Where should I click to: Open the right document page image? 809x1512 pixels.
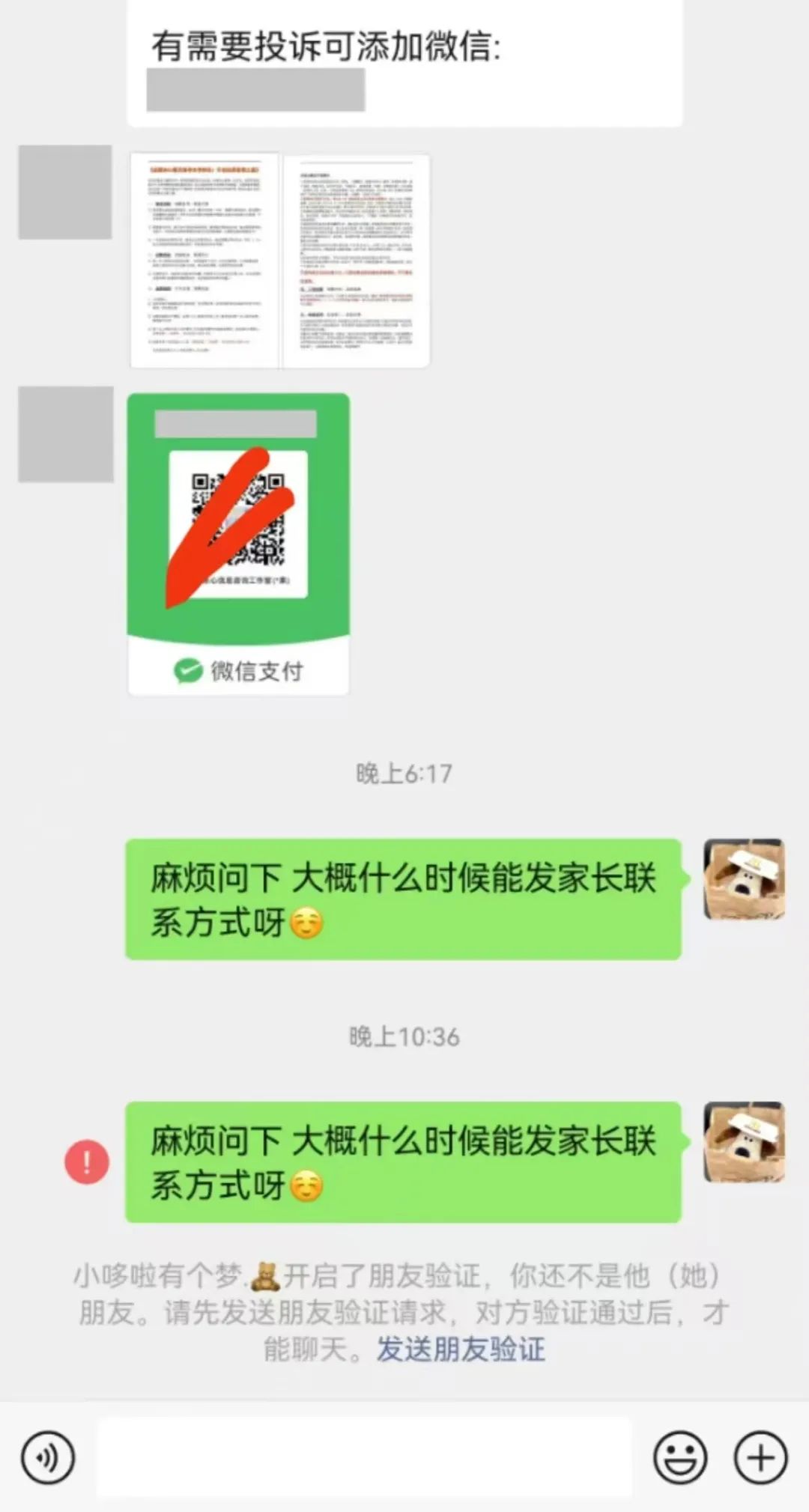[357, 261]
